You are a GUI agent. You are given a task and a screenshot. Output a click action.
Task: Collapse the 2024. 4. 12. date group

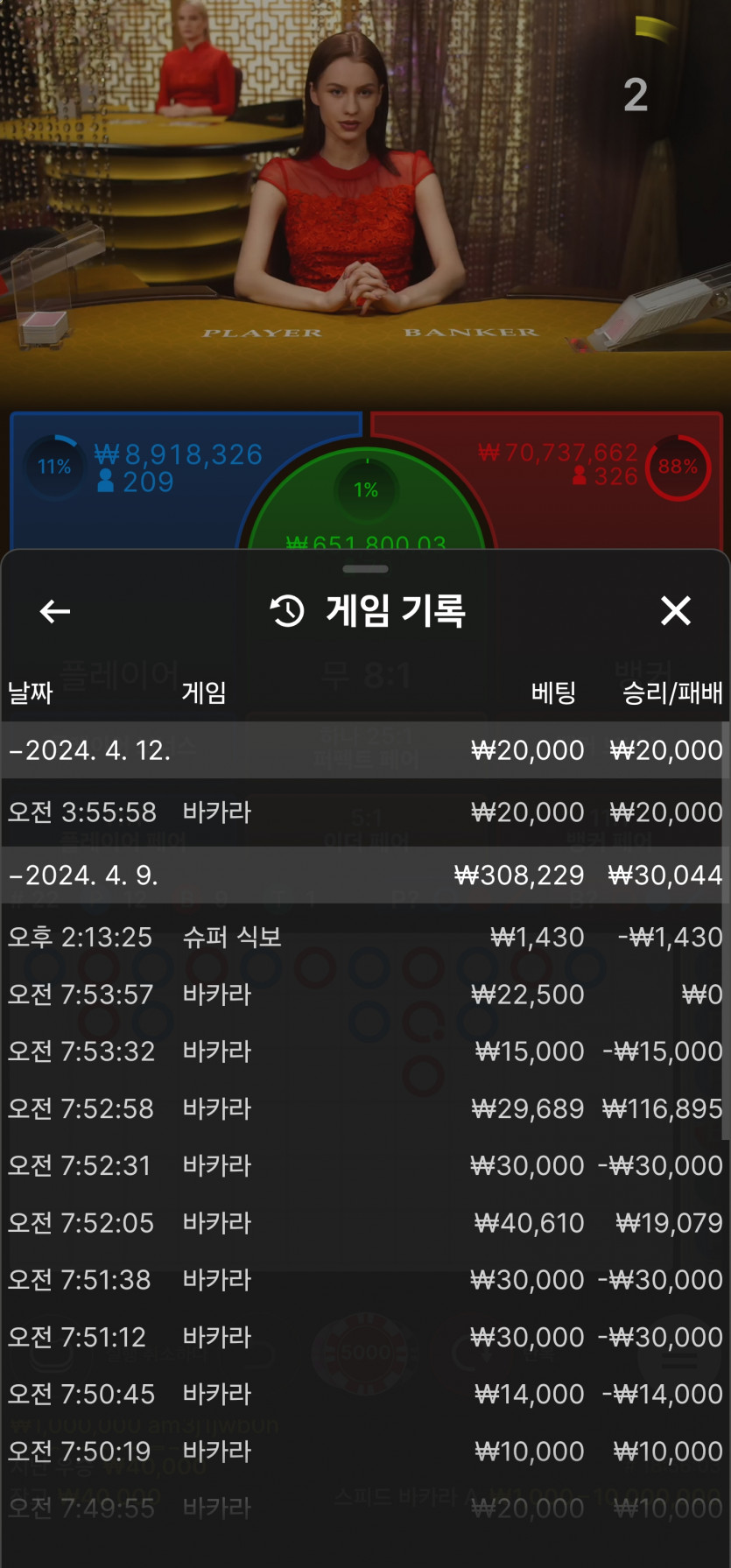(x=89, y=750)
